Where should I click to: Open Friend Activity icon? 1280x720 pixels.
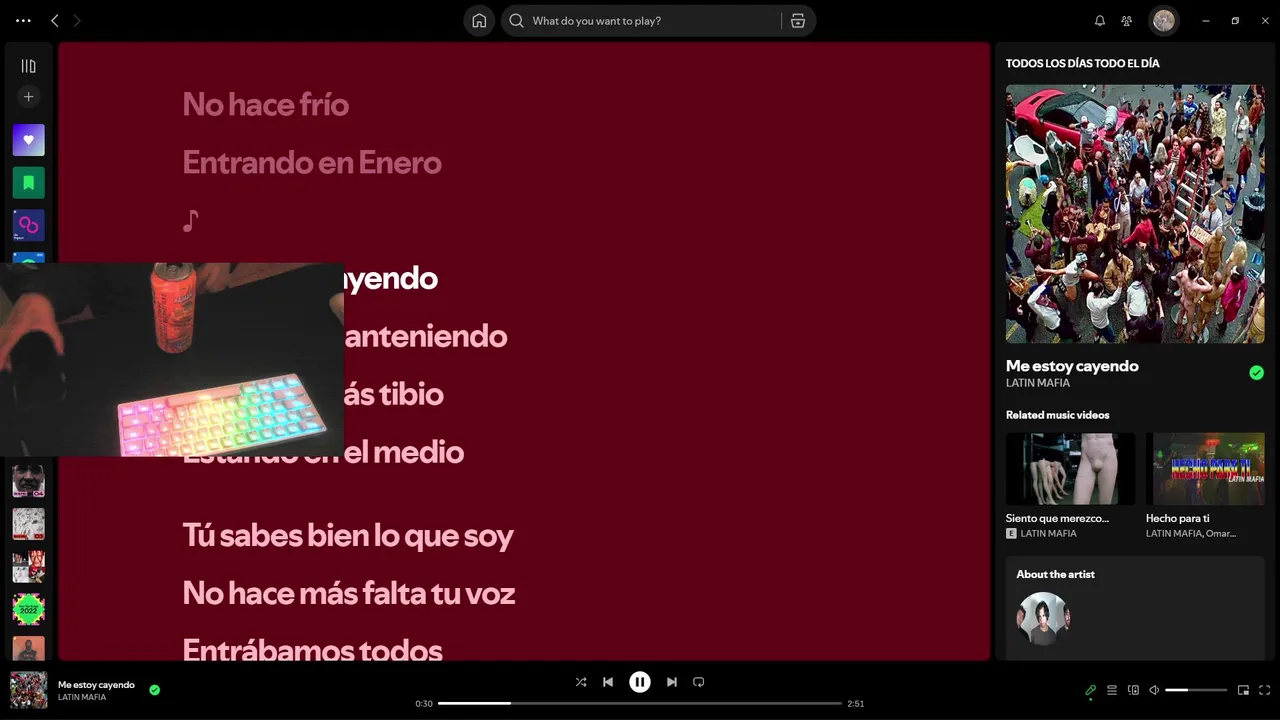[x=1127, y=21]
